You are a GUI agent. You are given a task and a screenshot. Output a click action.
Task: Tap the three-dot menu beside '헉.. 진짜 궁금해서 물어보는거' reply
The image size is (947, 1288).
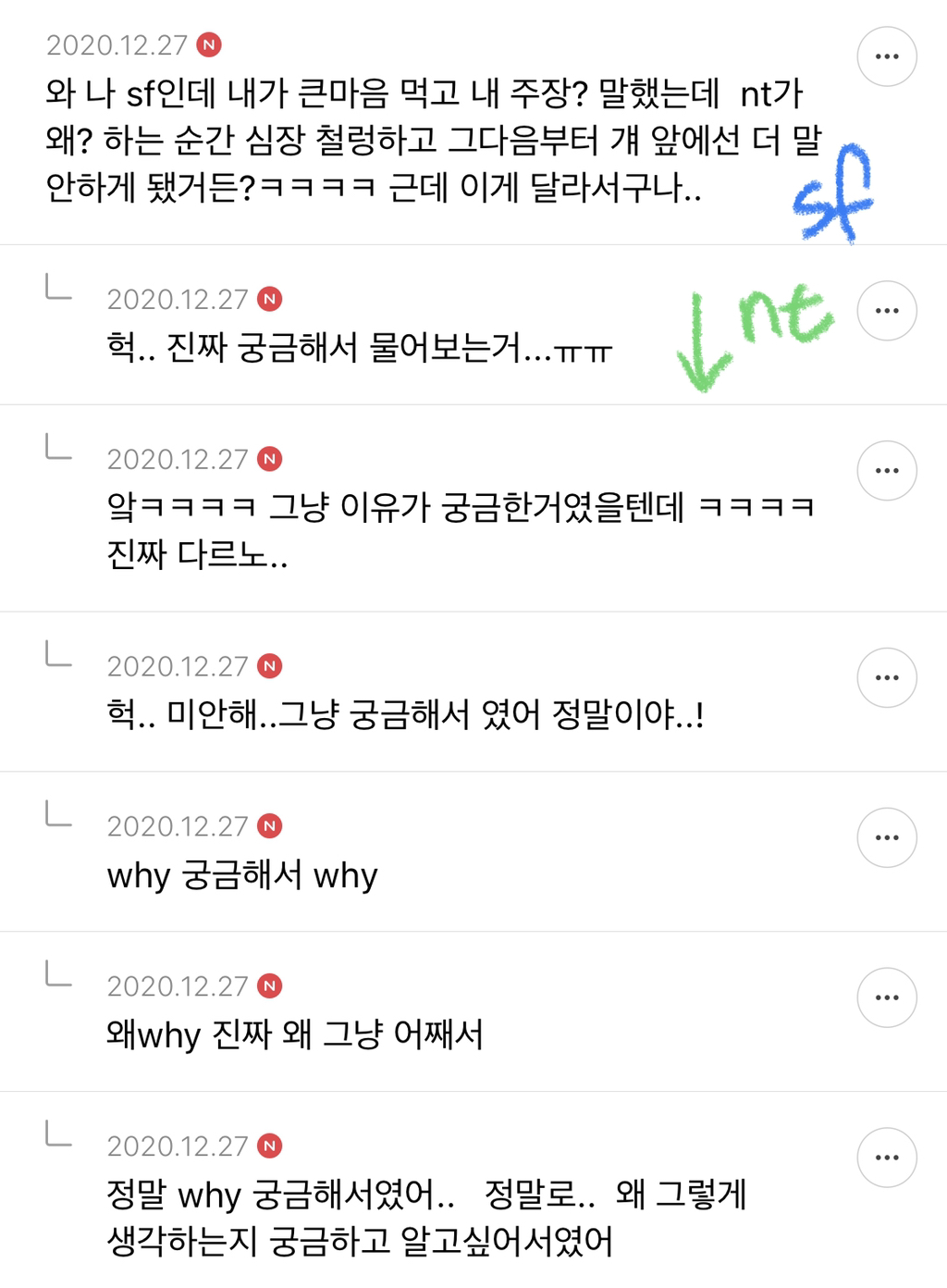point(887,311)
